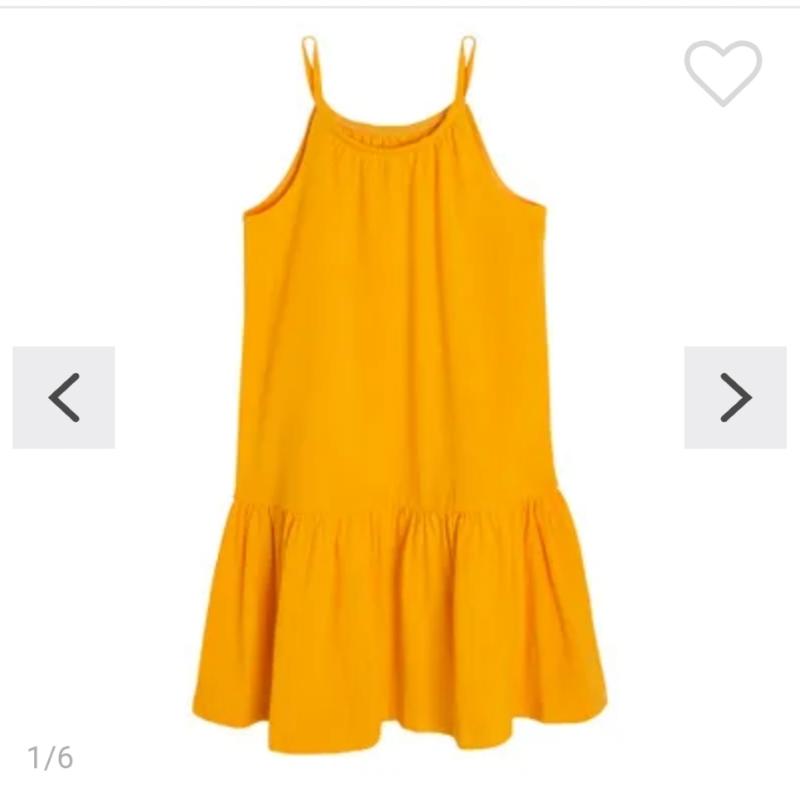Add the yellow dress to favorites
Image resolution: width=800 pixels, height=800 pixels.
[x=723, y=71]
